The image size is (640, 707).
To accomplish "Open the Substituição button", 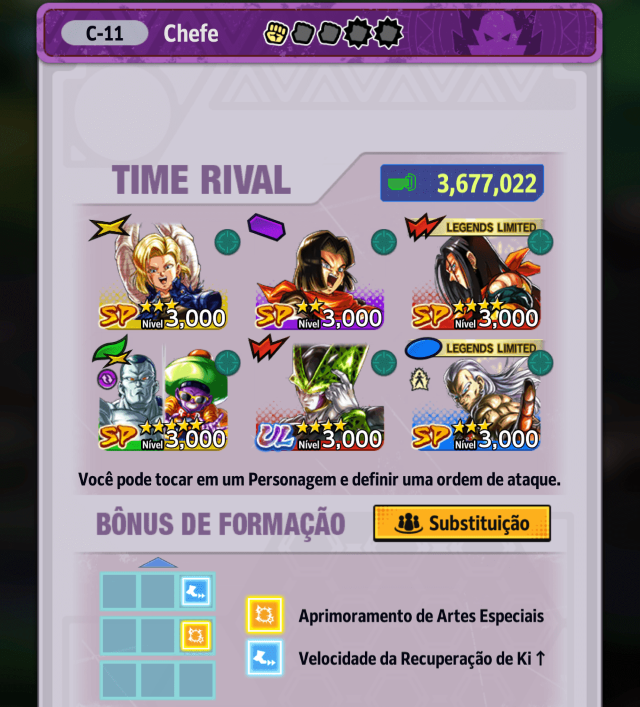I will 462,523.
